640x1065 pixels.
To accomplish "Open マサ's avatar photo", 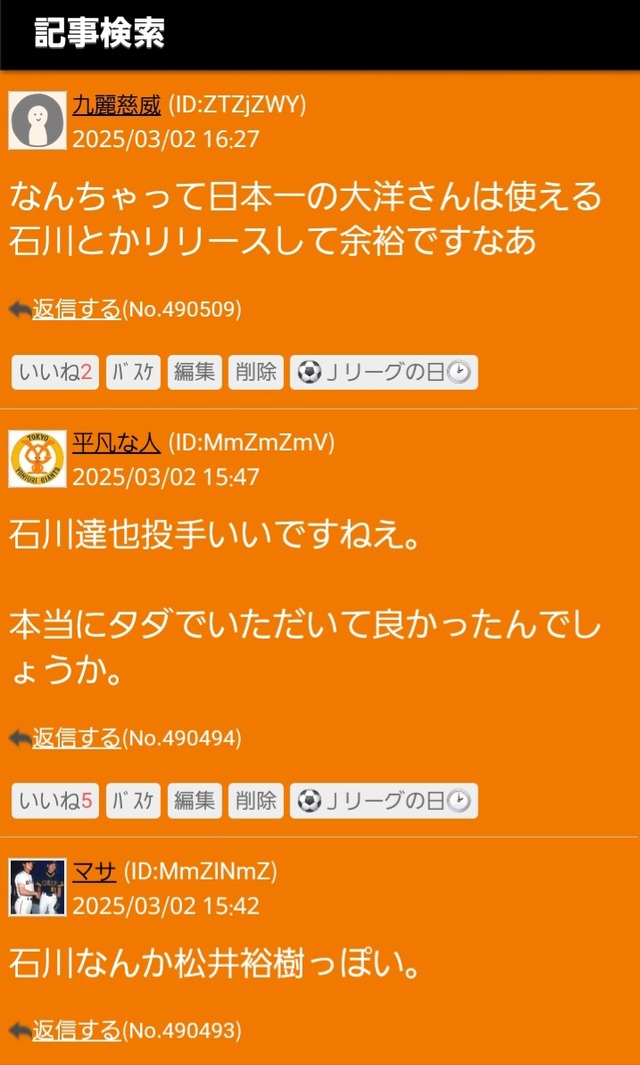I will click(37, 887).
